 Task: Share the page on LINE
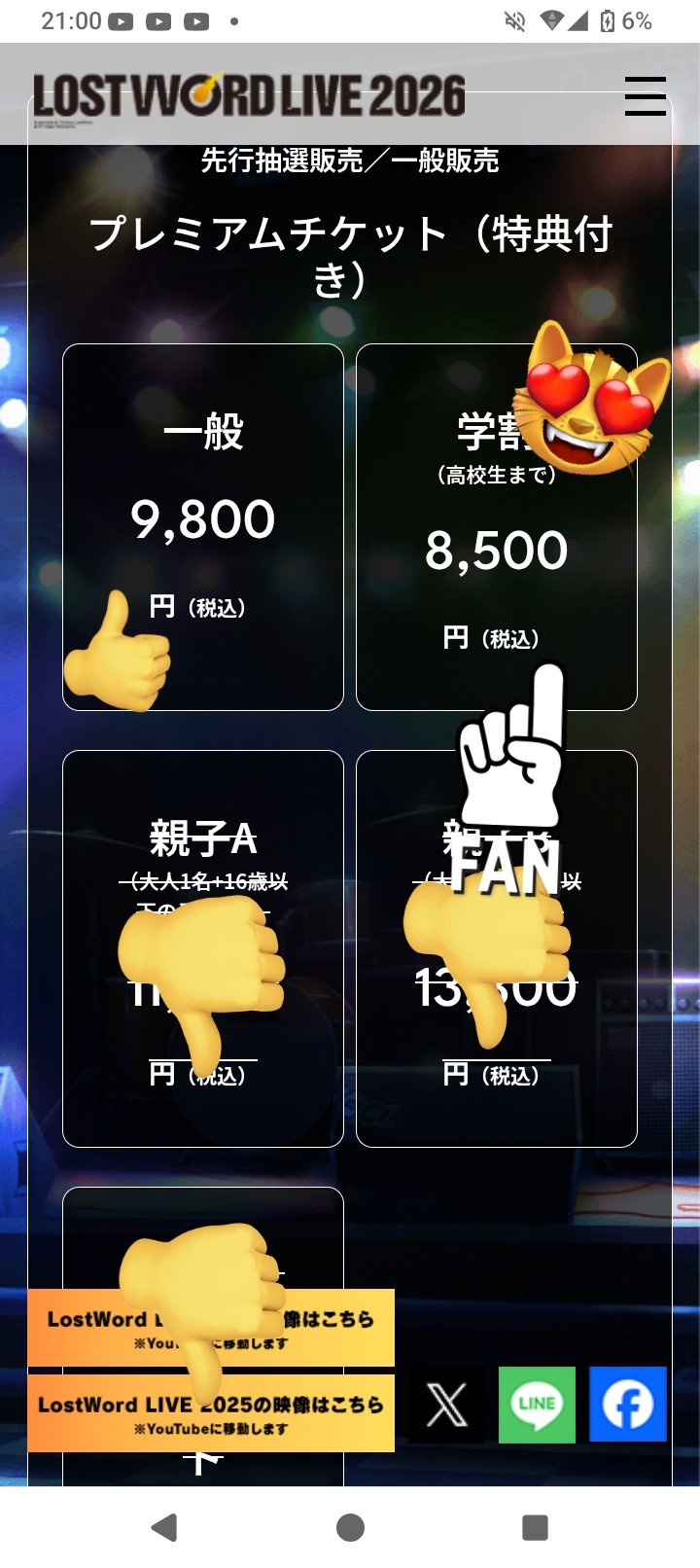coord(537,1405)
